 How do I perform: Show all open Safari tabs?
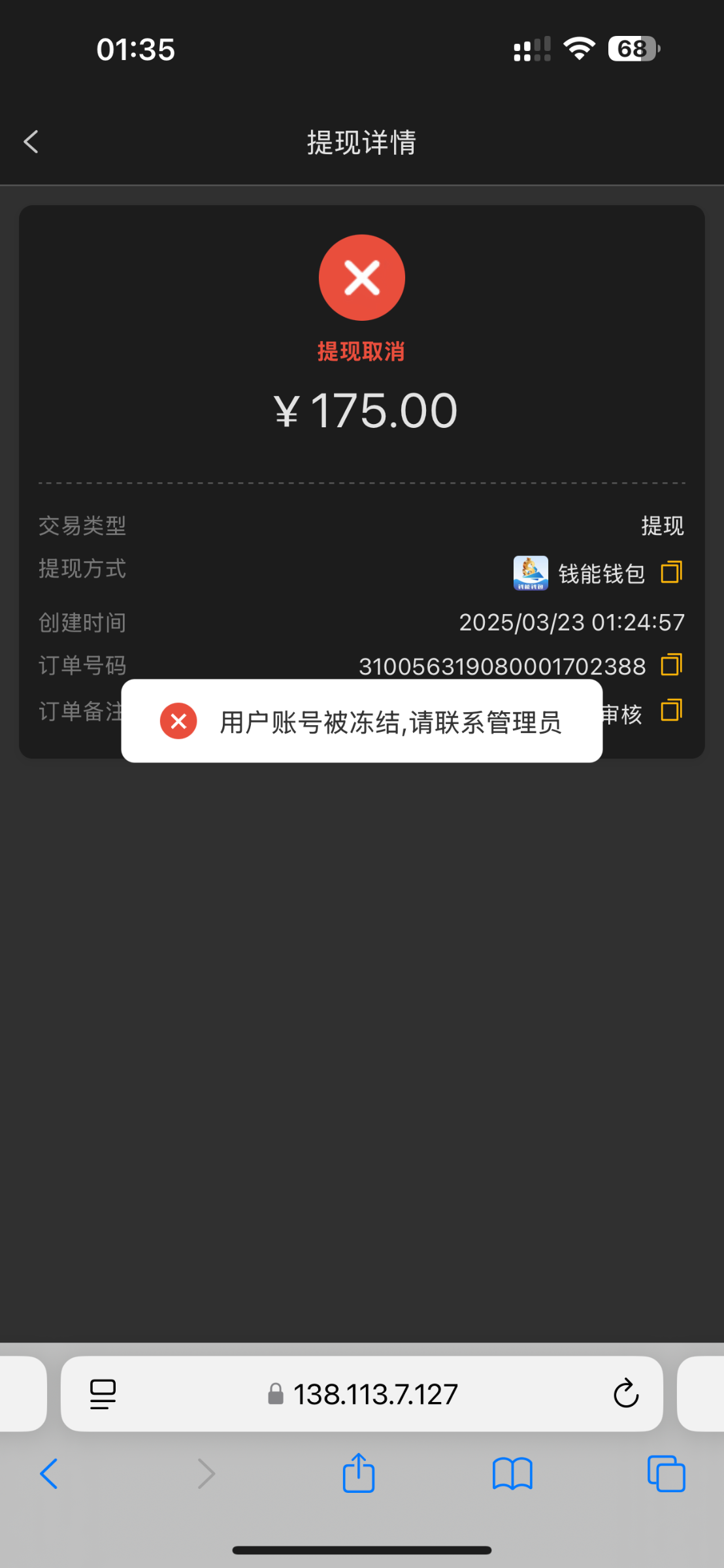coord(666,1474)
